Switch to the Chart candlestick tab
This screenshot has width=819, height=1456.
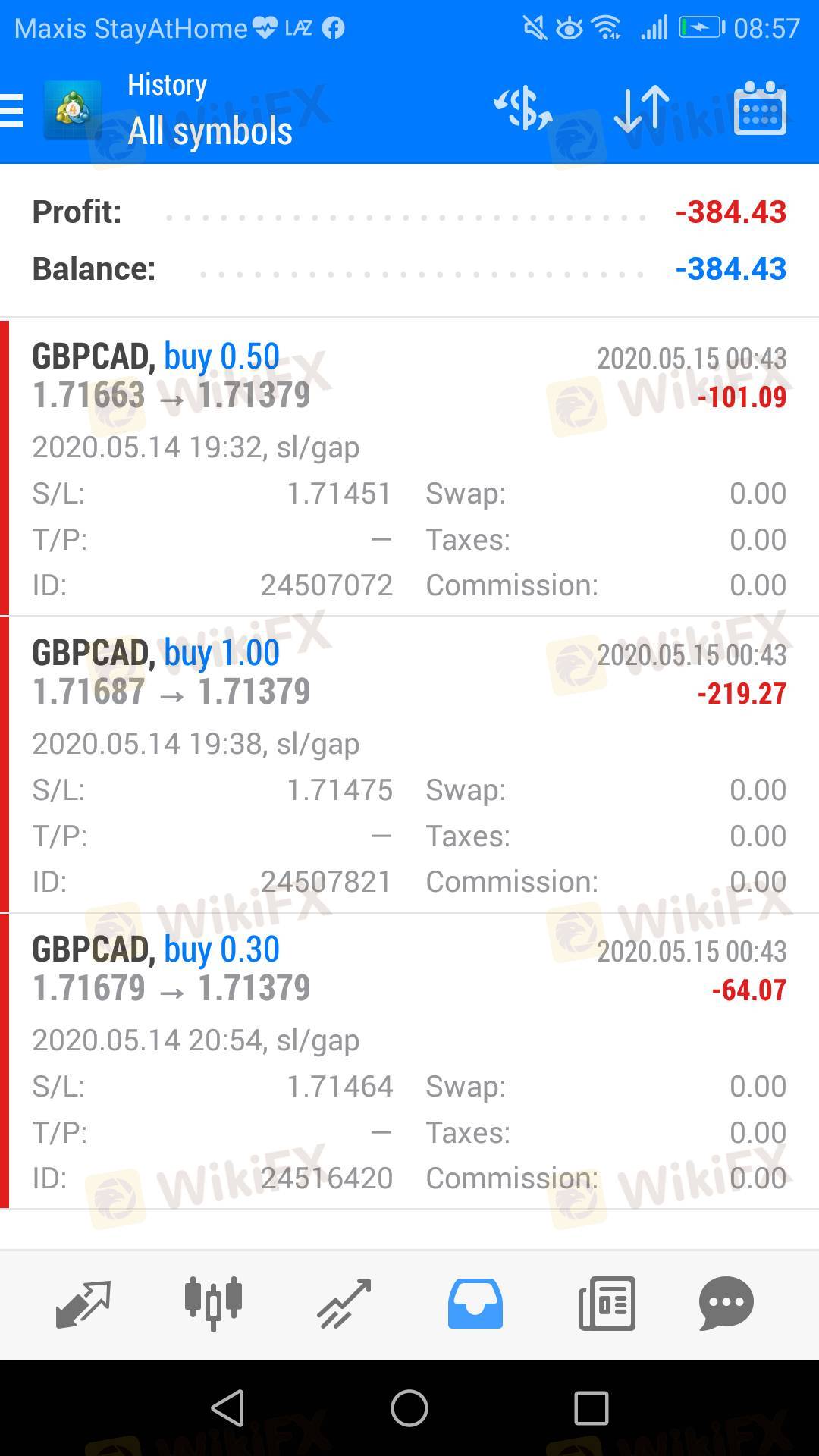click(213, 1304)
